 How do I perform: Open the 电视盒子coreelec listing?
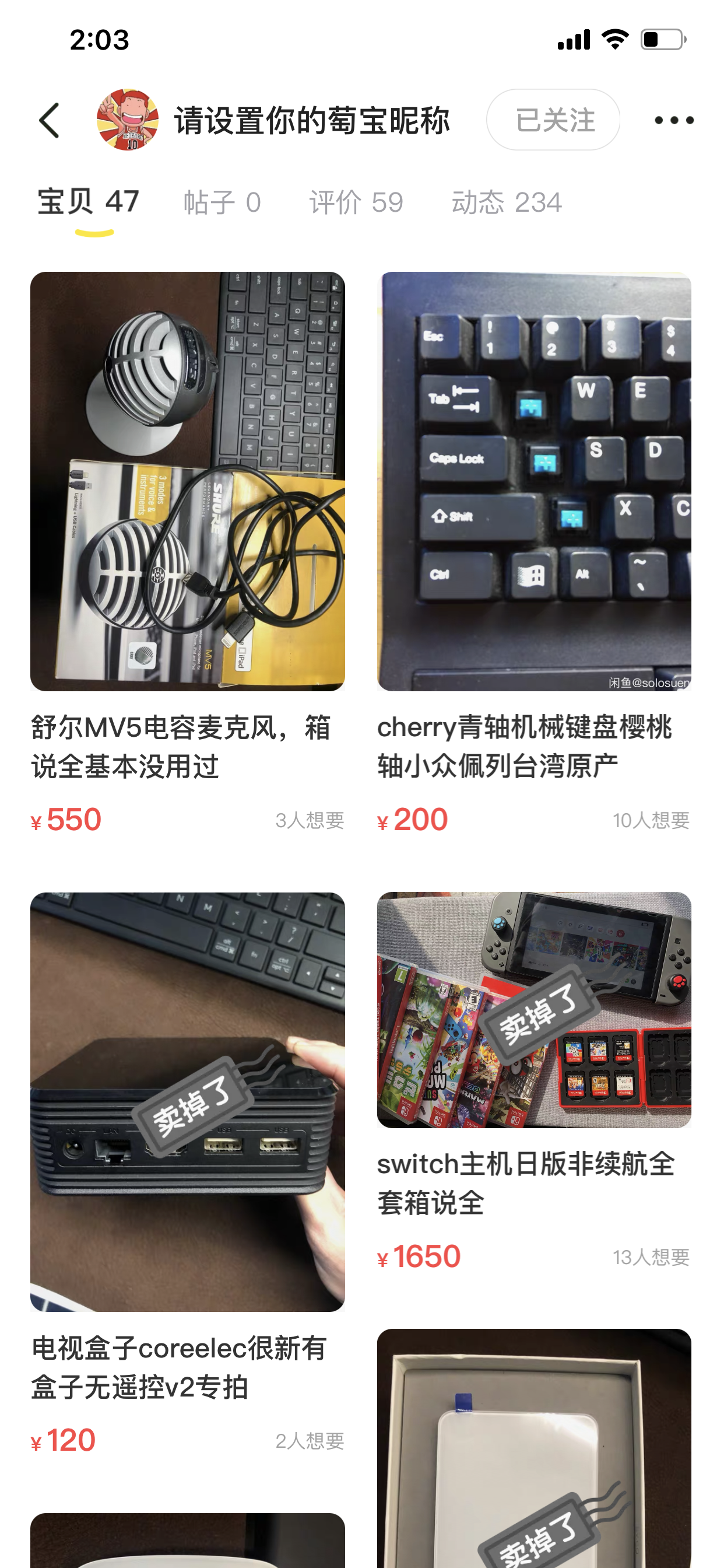click(x=187, y=1102)
